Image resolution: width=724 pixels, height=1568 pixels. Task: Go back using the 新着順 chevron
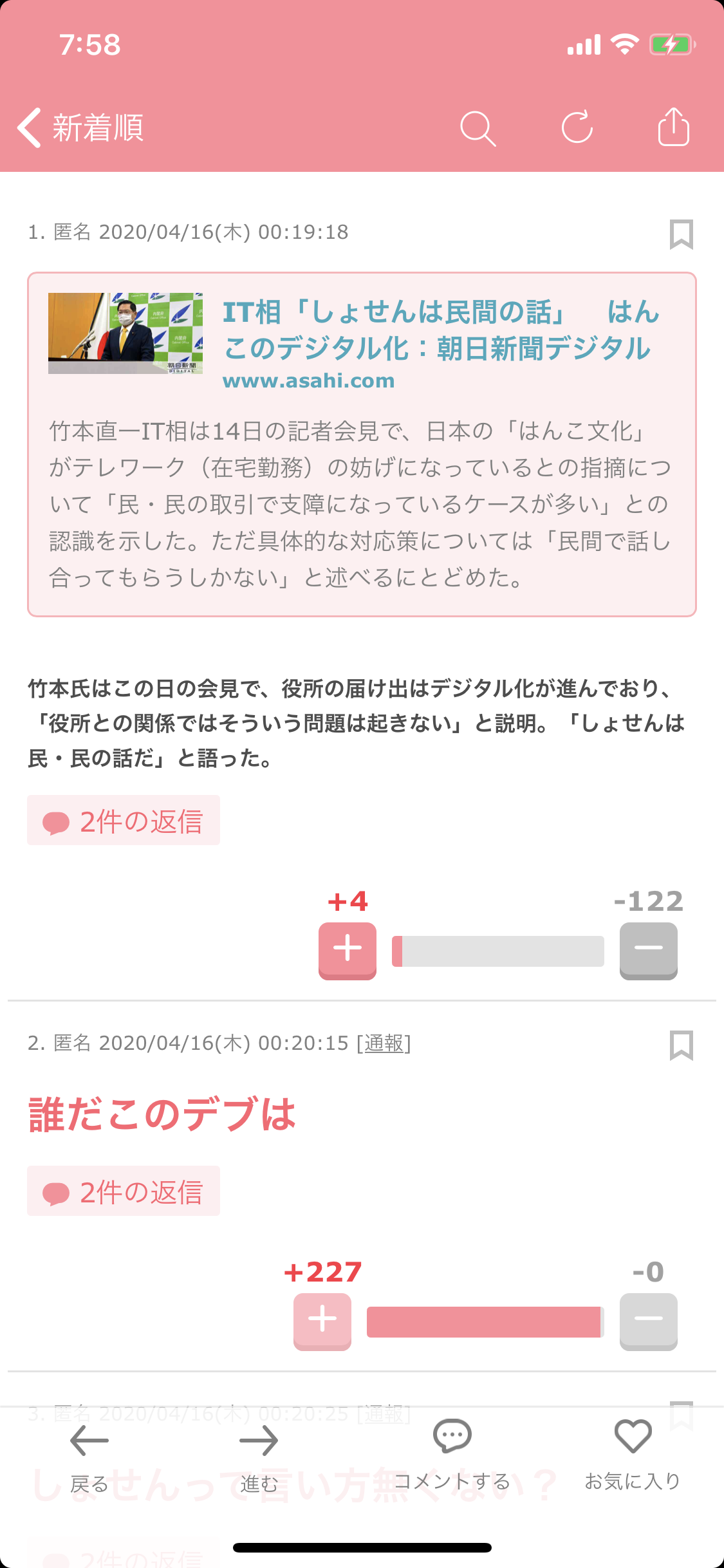tap(28, 129)
